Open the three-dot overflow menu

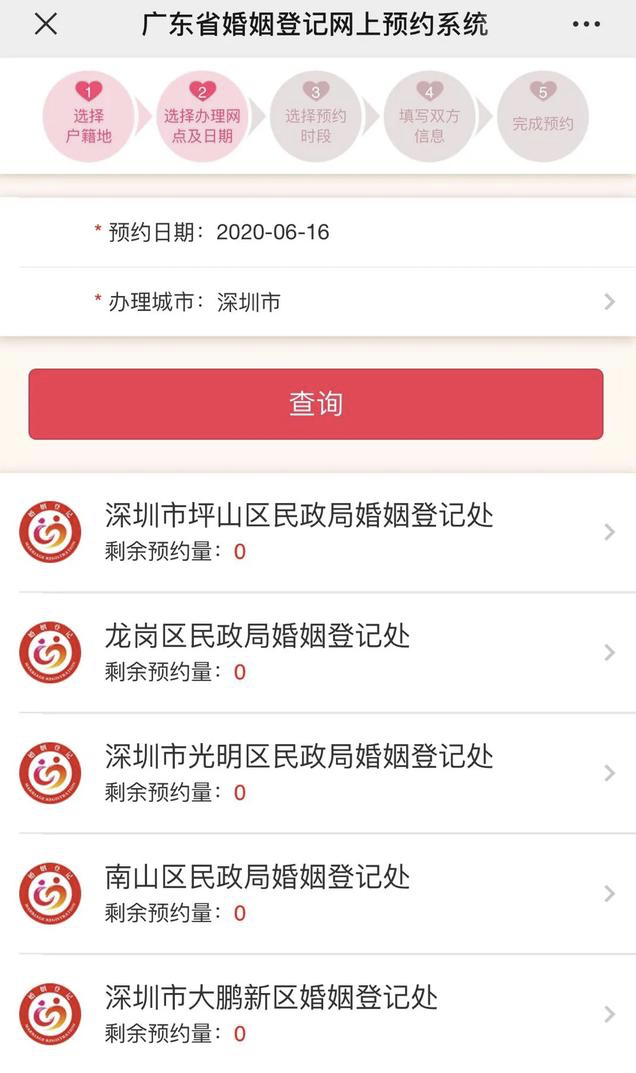point(588,25)
